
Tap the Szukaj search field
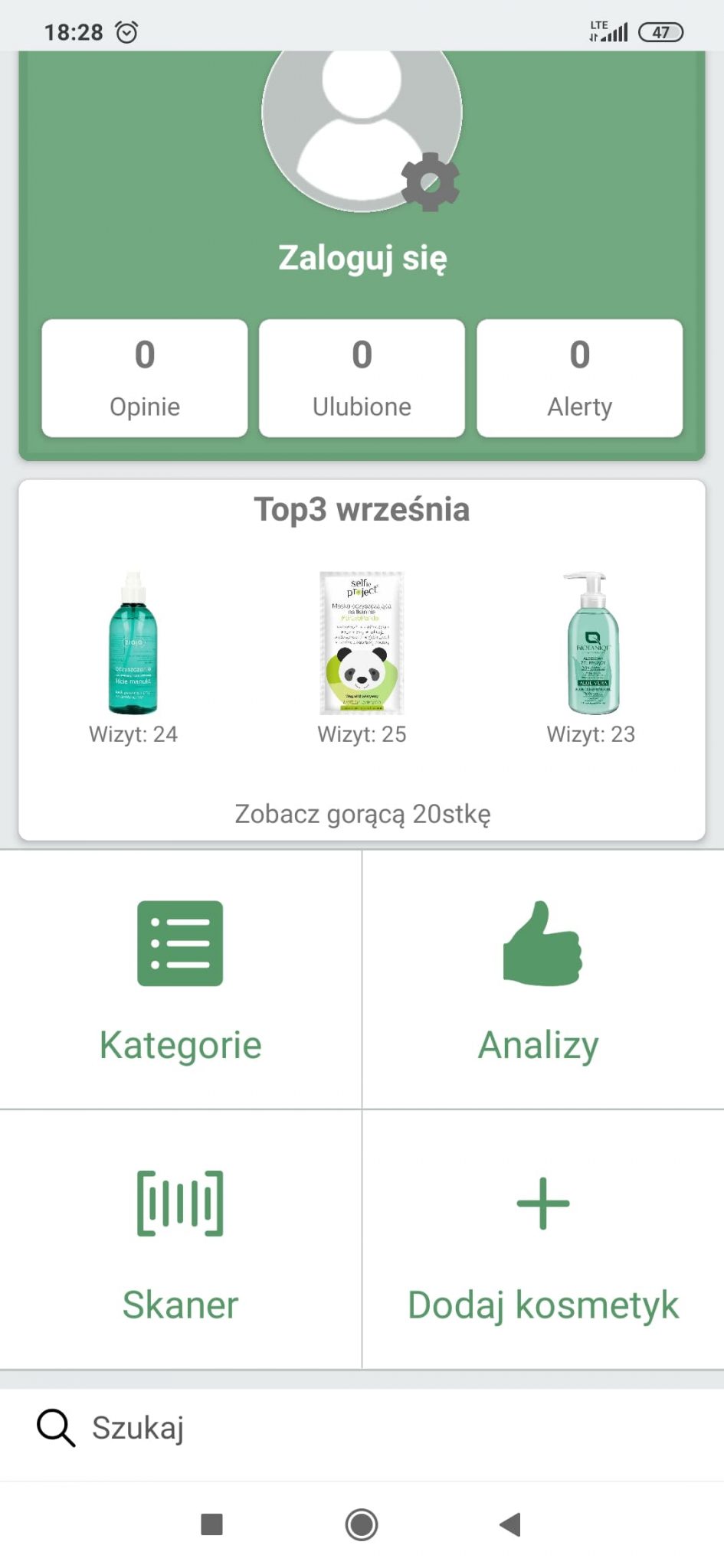362,1428
